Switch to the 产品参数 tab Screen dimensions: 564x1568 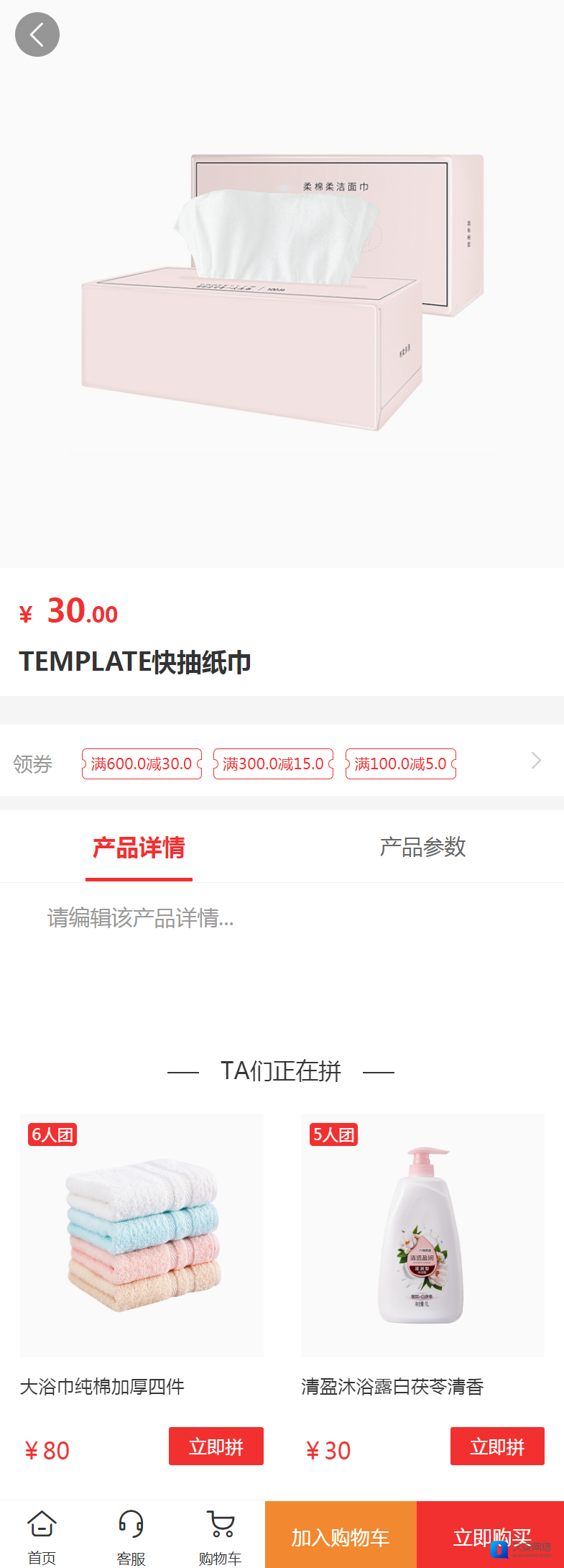(422, 847)
